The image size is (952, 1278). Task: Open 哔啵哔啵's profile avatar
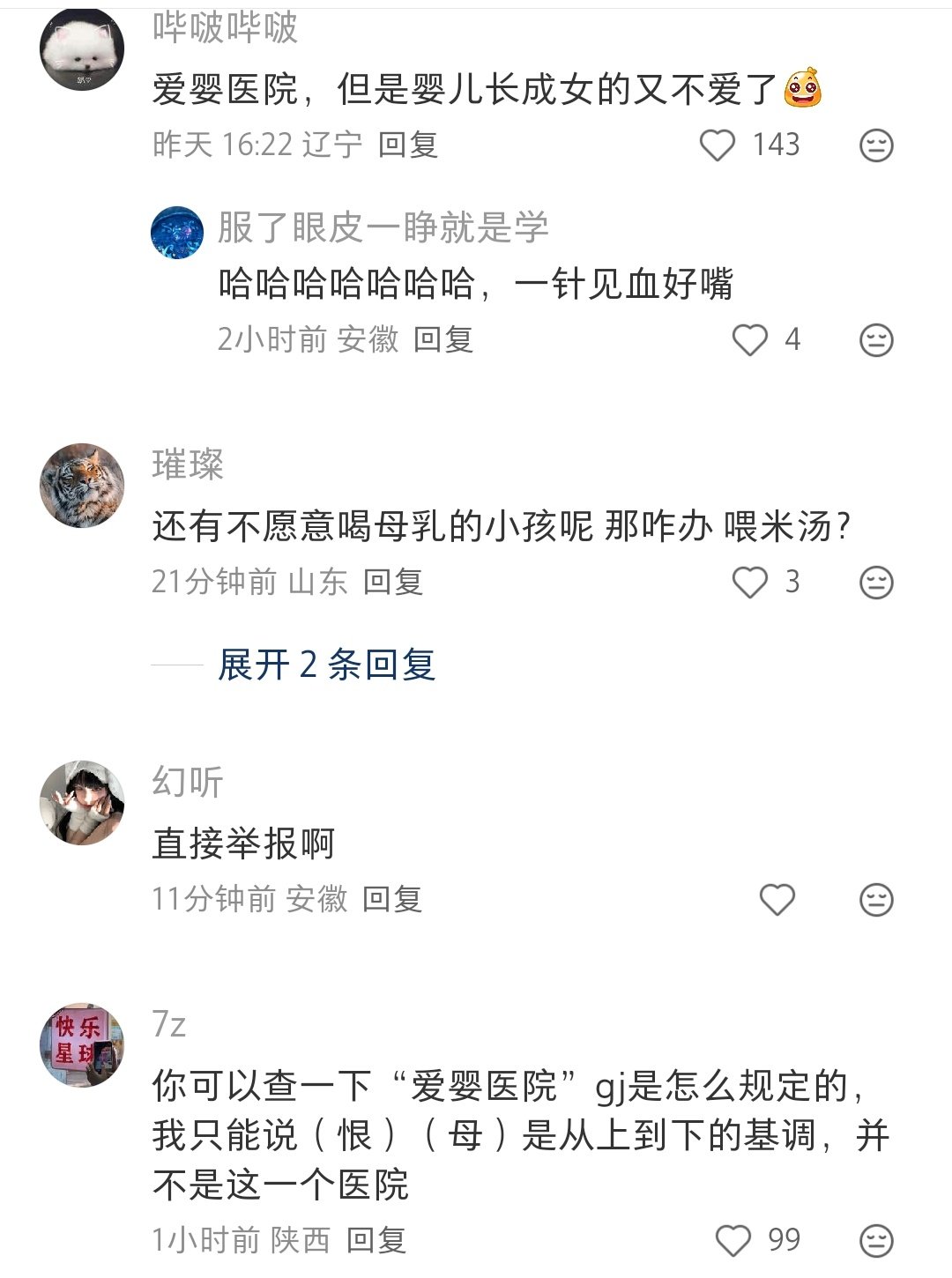(x=82, y=49)
